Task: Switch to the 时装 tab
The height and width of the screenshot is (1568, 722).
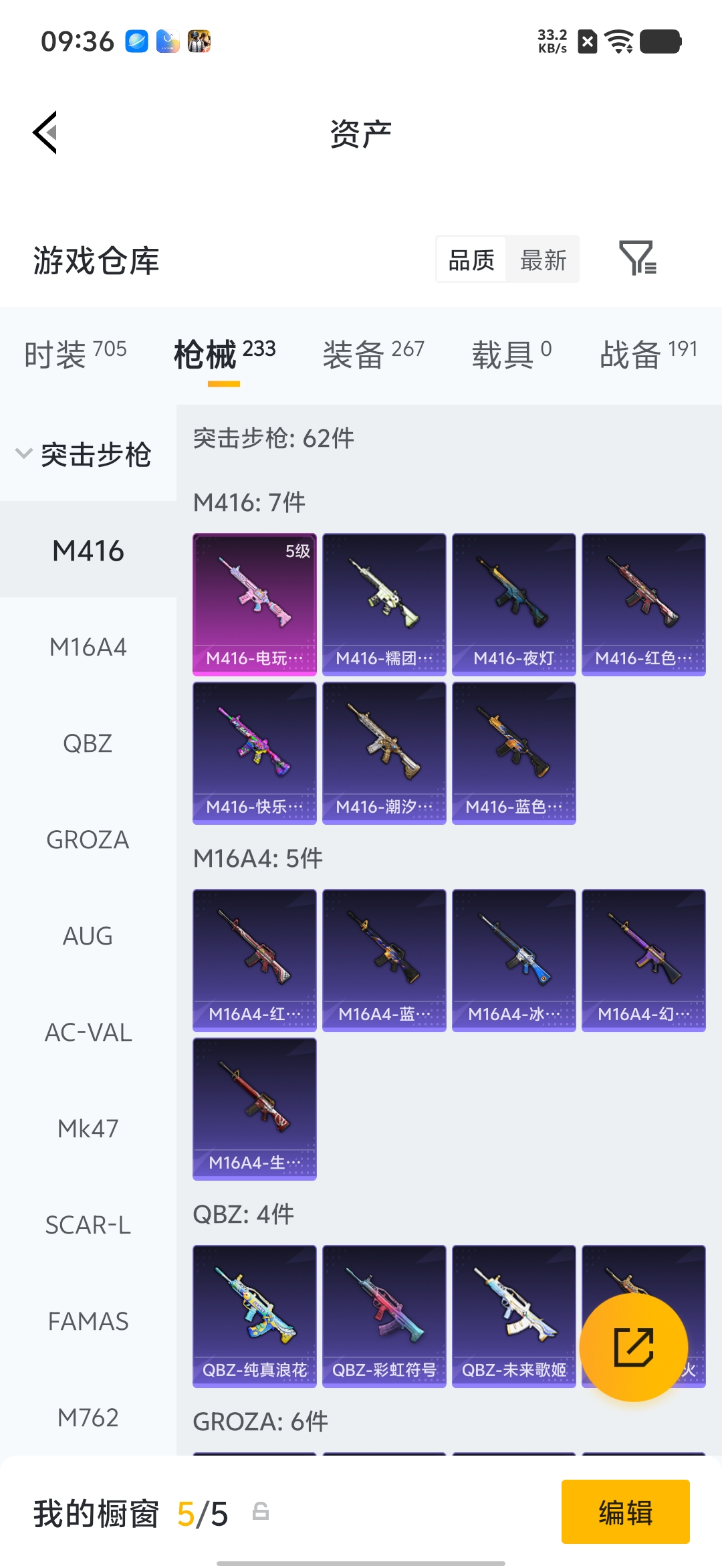Action: (75, 354)
